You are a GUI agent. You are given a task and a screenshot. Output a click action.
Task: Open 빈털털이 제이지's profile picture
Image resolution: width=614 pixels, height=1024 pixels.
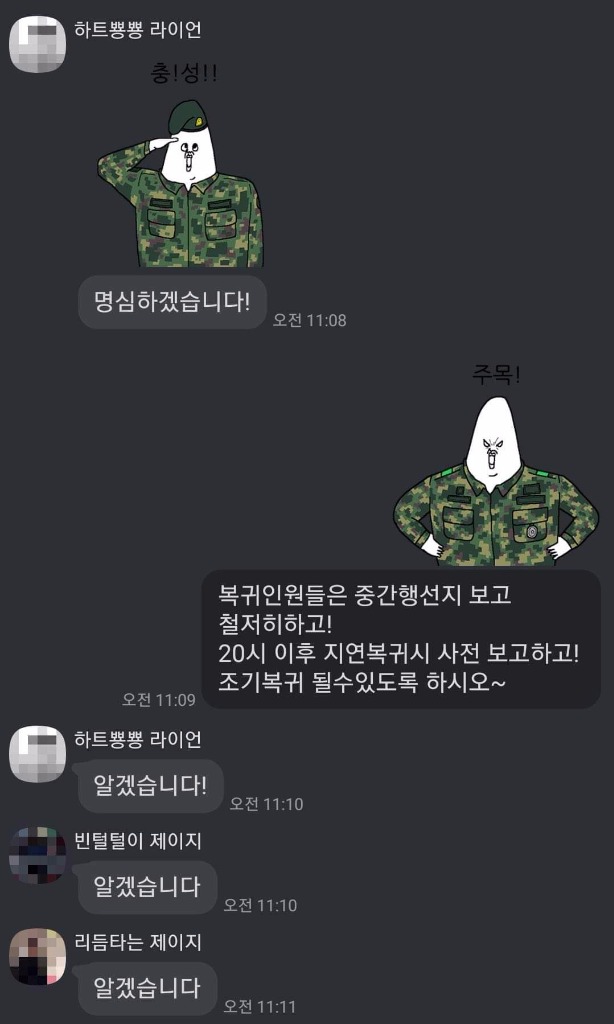37,855
